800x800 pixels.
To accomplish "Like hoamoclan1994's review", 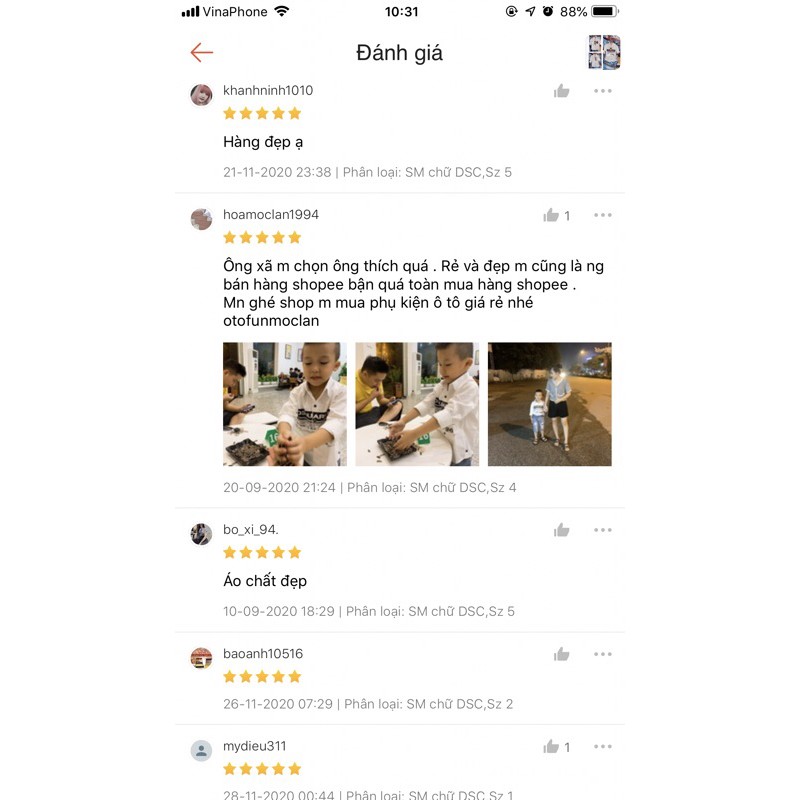I will (551, 215).
